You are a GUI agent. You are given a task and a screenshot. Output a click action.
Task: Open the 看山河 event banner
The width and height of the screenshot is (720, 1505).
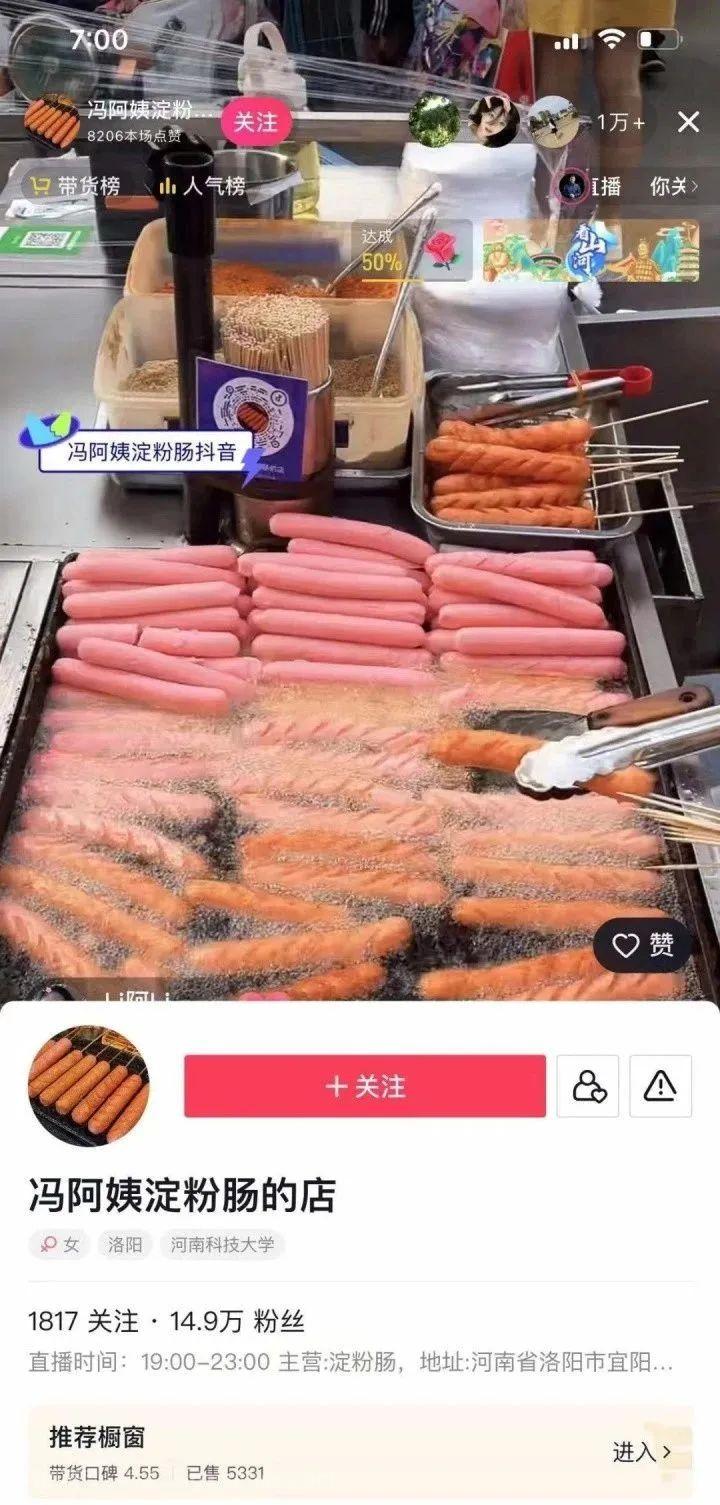point(590,251)
